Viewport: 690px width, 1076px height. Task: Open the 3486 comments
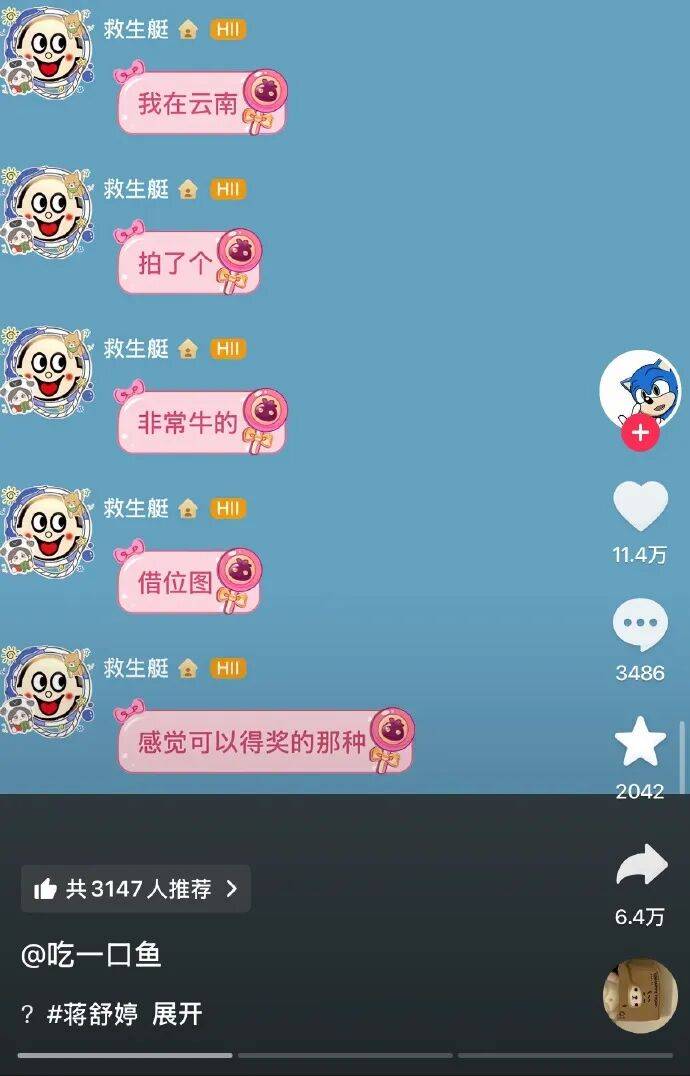640,628
